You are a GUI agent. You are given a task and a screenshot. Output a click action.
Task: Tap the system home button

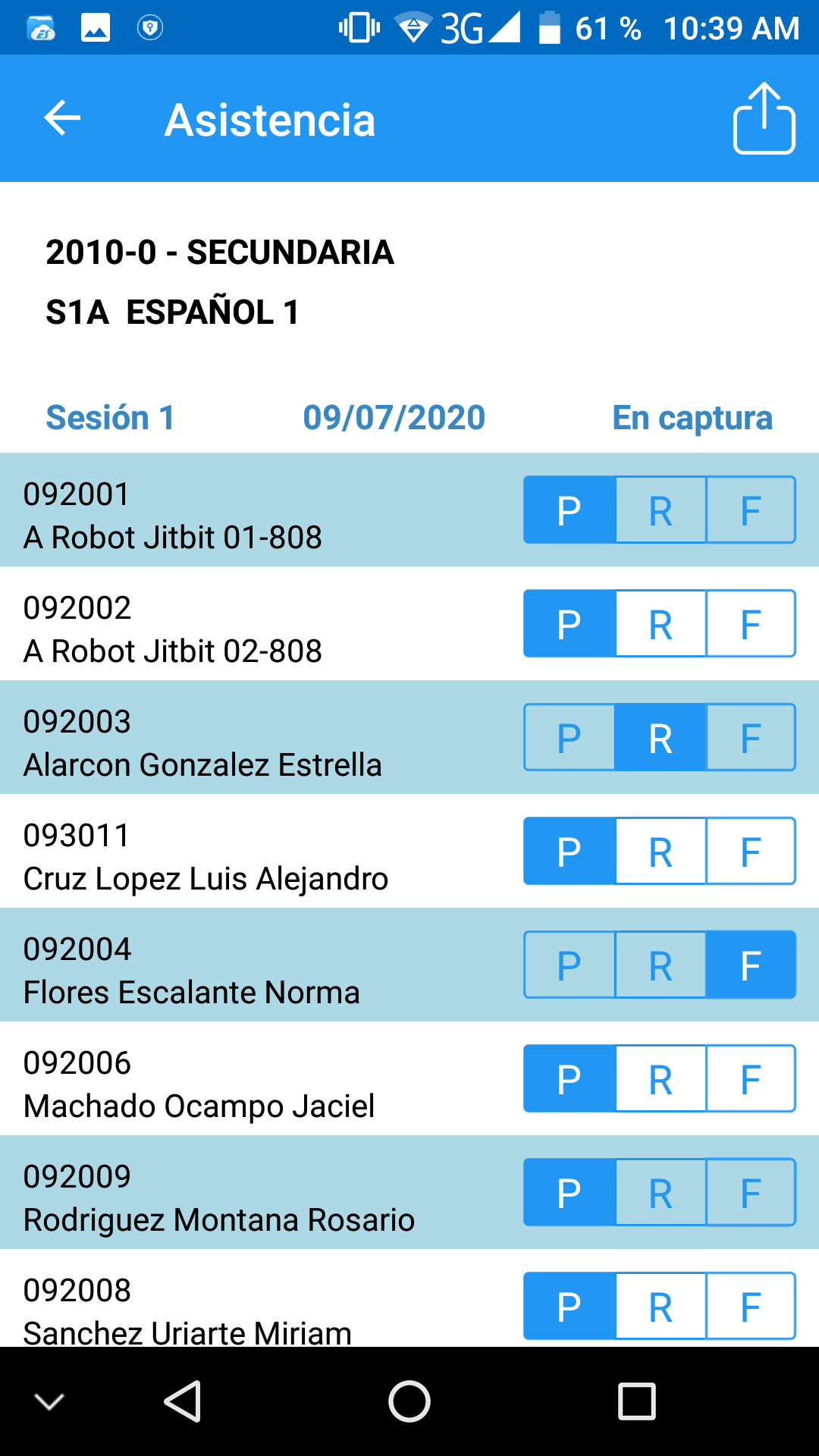pos(409,1401)
